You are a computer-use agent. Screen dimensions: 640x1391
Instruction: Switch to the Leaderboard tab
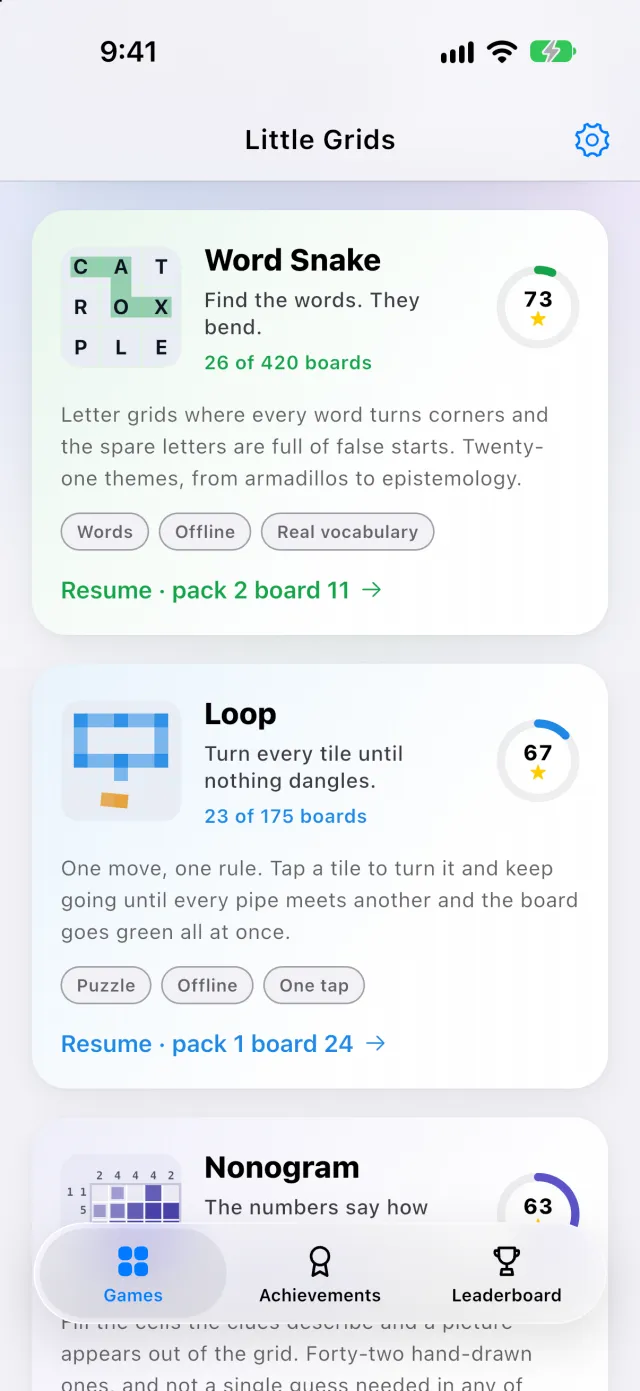click(506, 1275)
